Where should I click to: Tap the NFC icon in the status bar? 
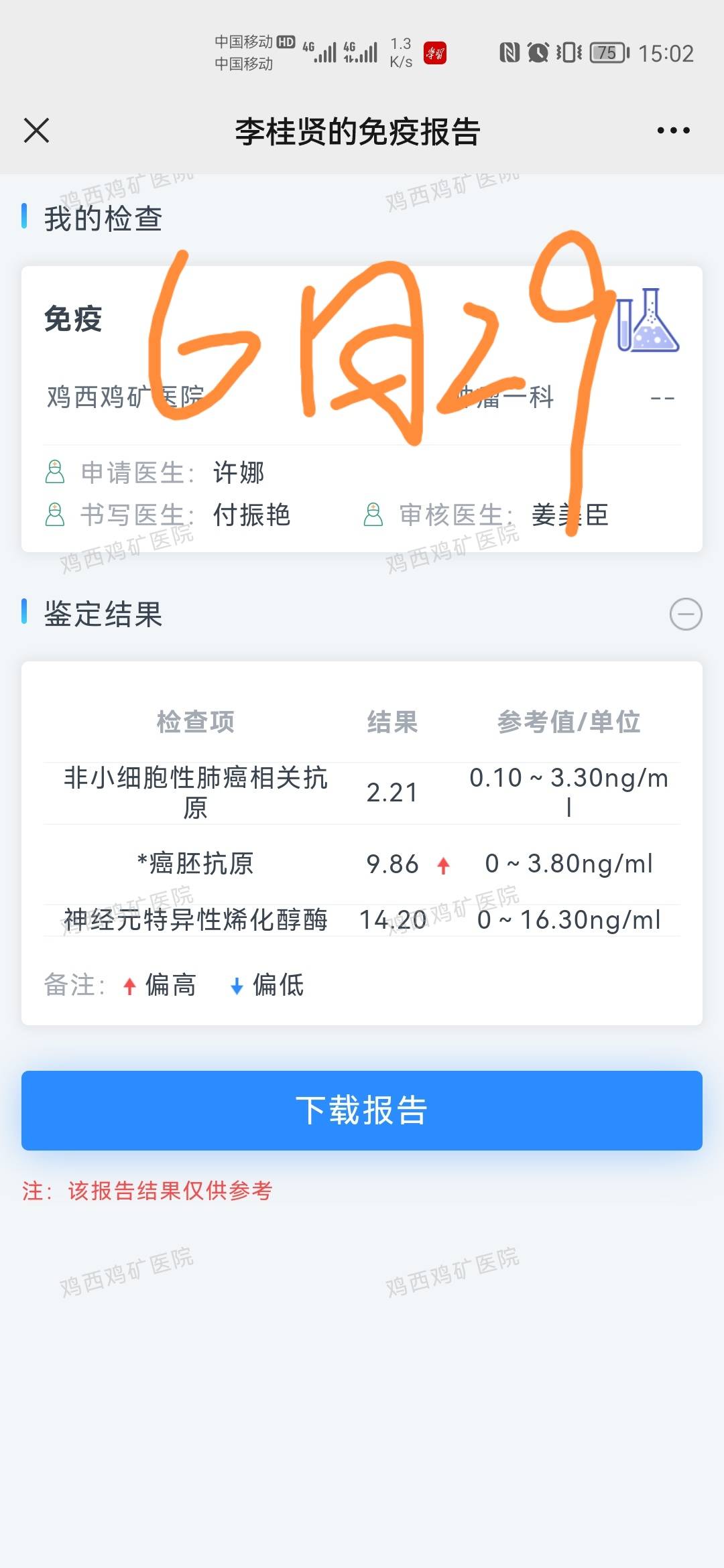508,51
